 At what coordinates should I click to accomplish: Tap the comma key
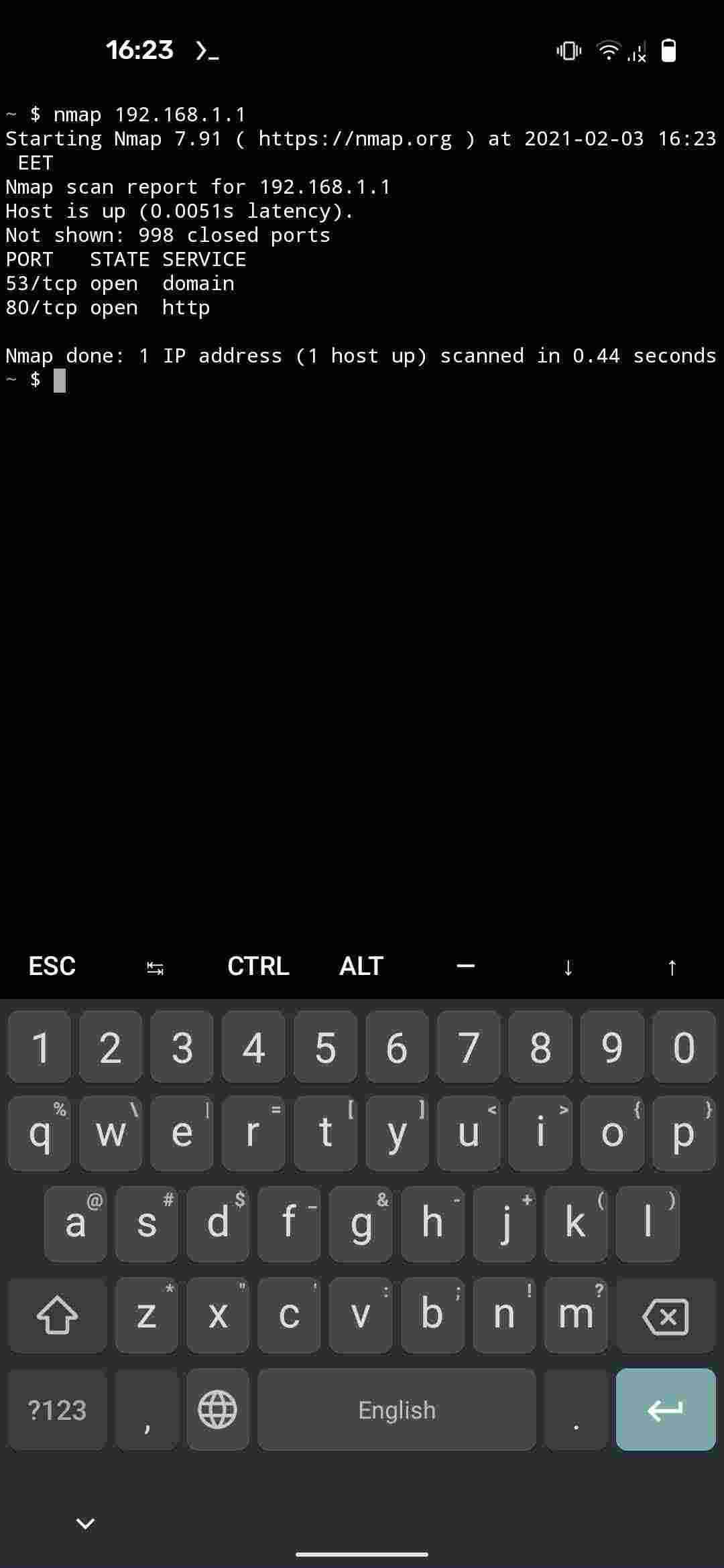click(x=147, y=1410)
